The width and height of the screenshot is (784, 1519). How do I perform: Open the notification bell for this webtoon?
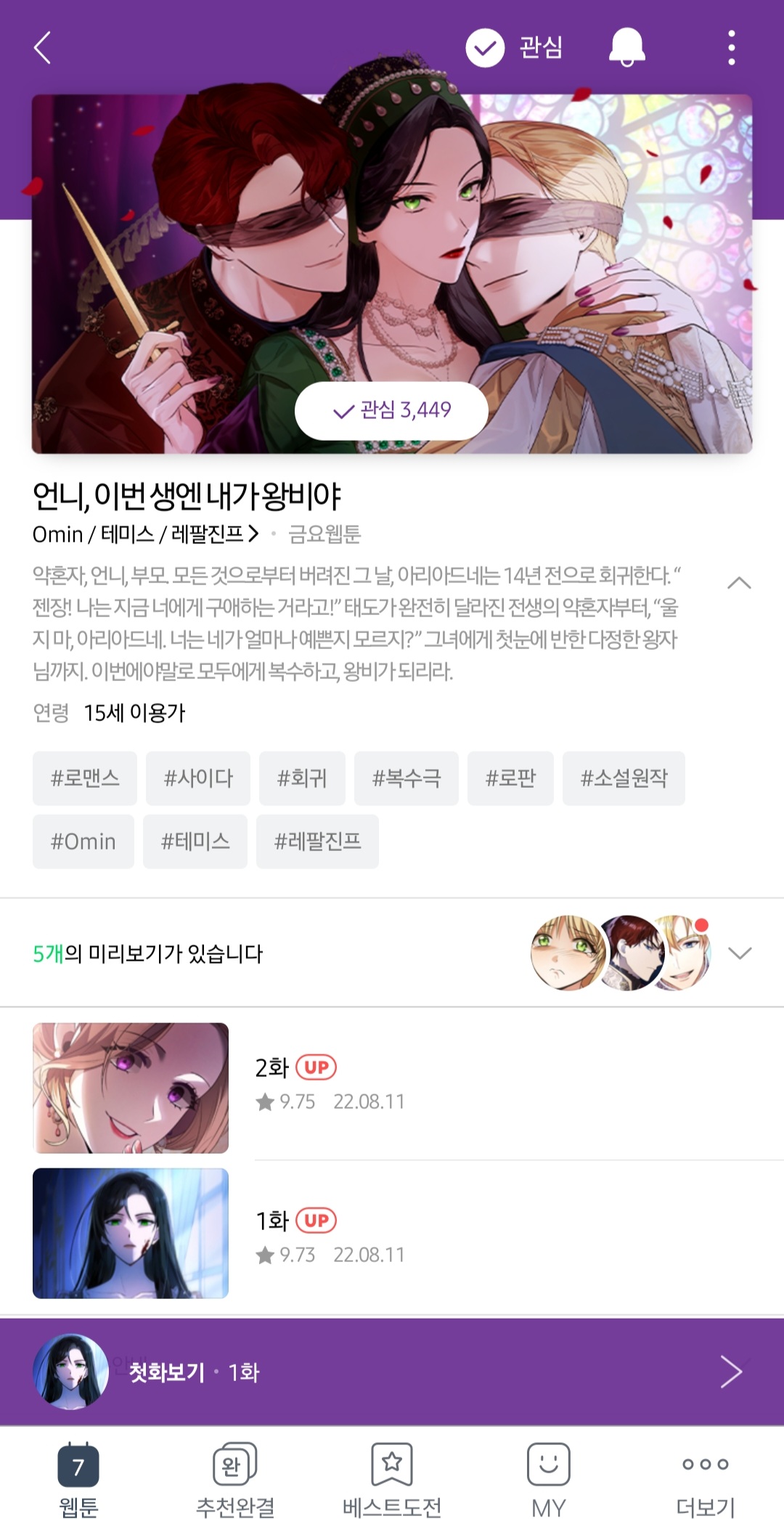pos(626,48)
